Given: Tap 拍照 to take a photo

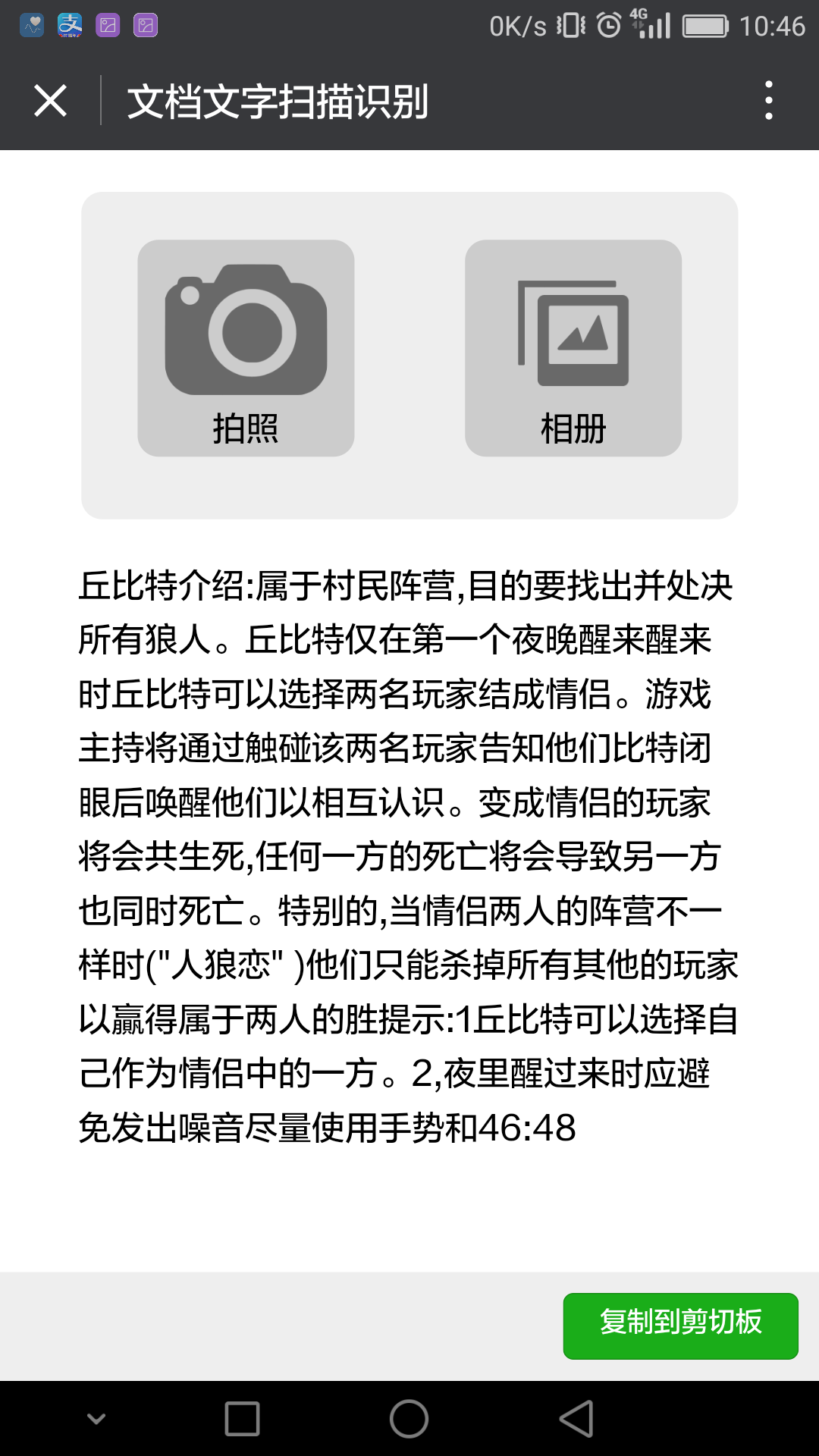Looking at the screenshot, I should (x=246, y=348).
